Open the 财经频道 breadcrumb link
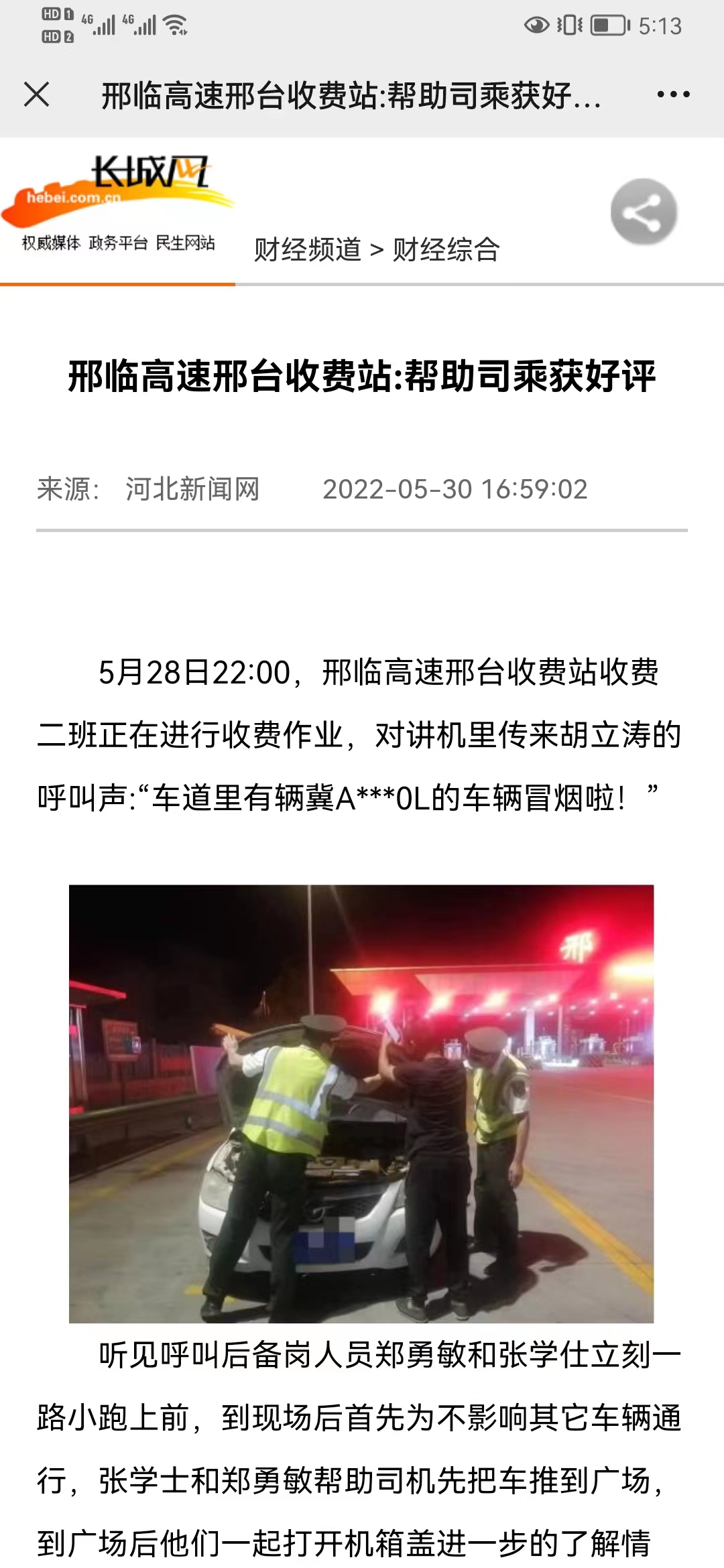 pos(308,249)
